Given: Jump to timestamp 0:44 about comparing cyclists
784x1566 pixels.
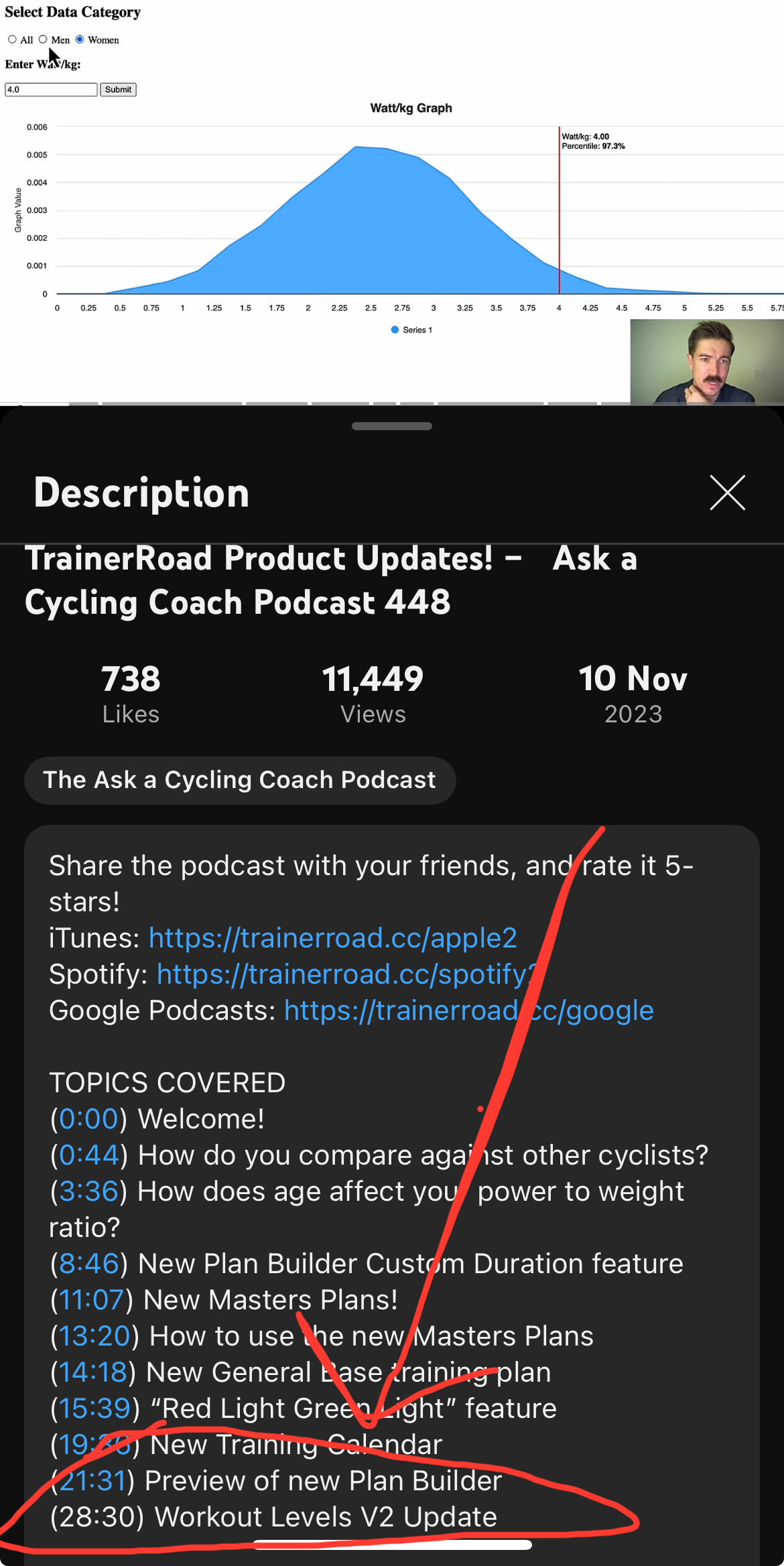Looking at the screenshot, I should (x=88, y=1155).
